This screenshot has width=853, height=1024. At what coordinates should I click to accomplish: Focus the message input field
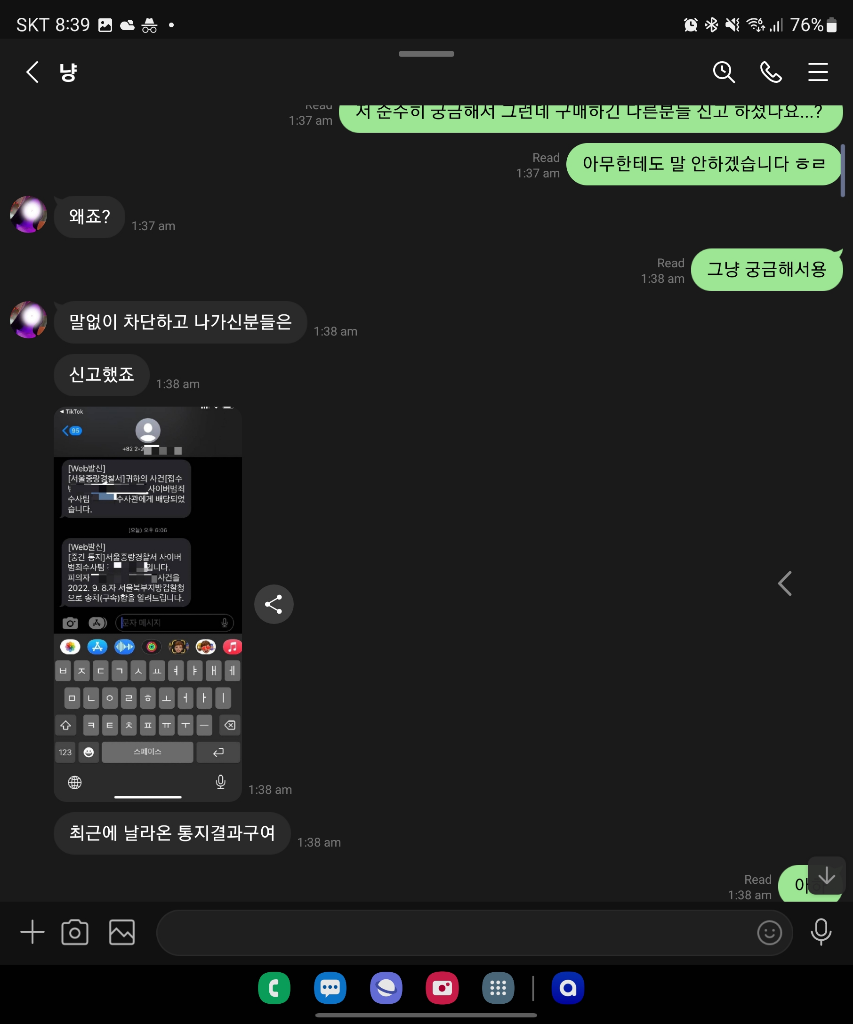(x=450, y=933)
